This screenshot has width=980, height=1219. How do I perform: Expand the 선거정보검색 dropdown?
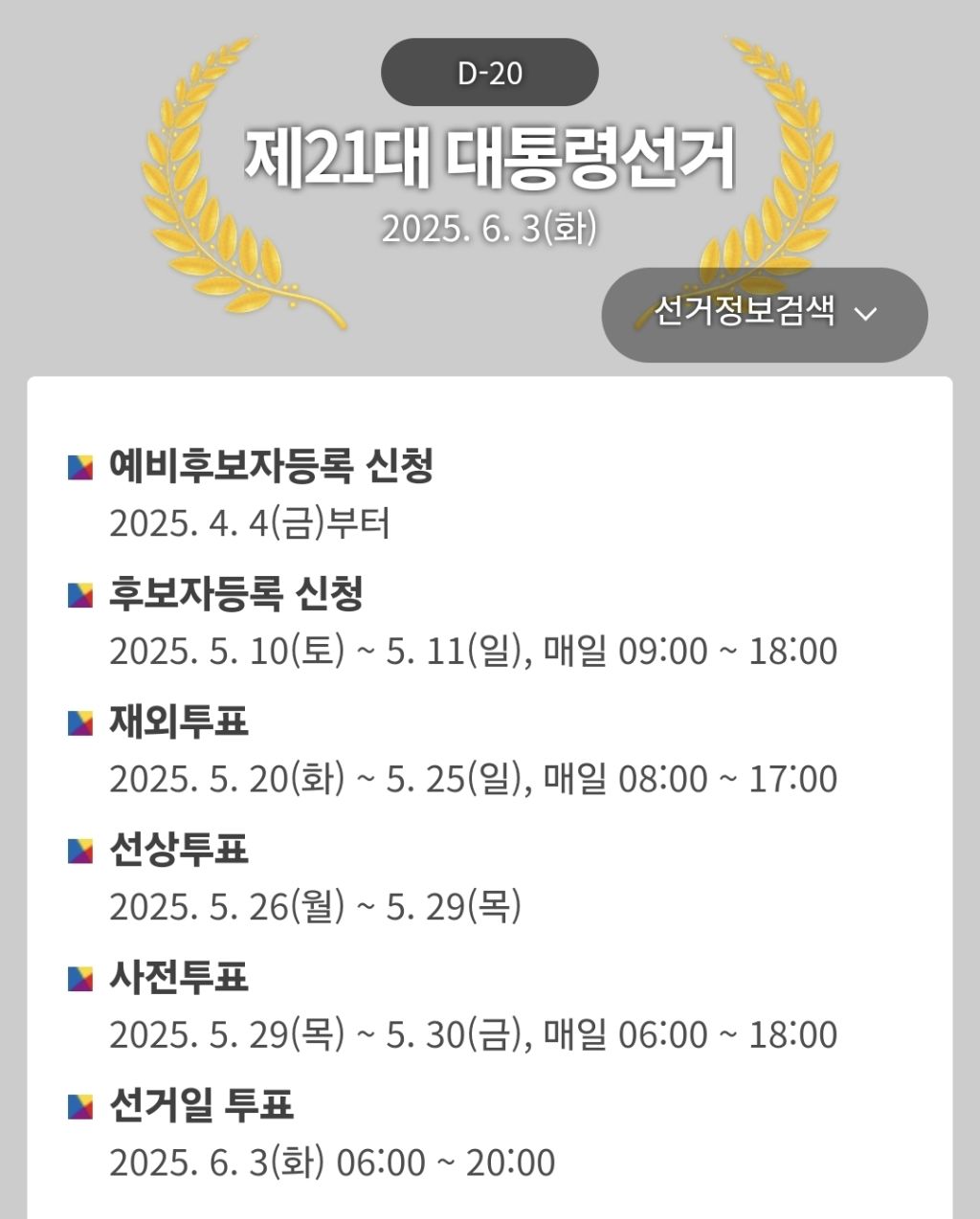point(764,314)
